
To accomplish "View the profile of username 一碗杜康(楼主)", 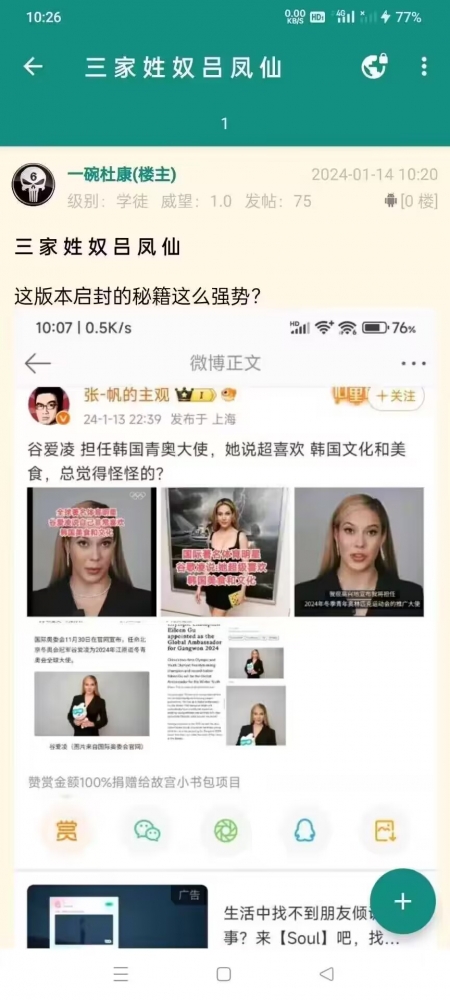I will [x=122, y=174].
